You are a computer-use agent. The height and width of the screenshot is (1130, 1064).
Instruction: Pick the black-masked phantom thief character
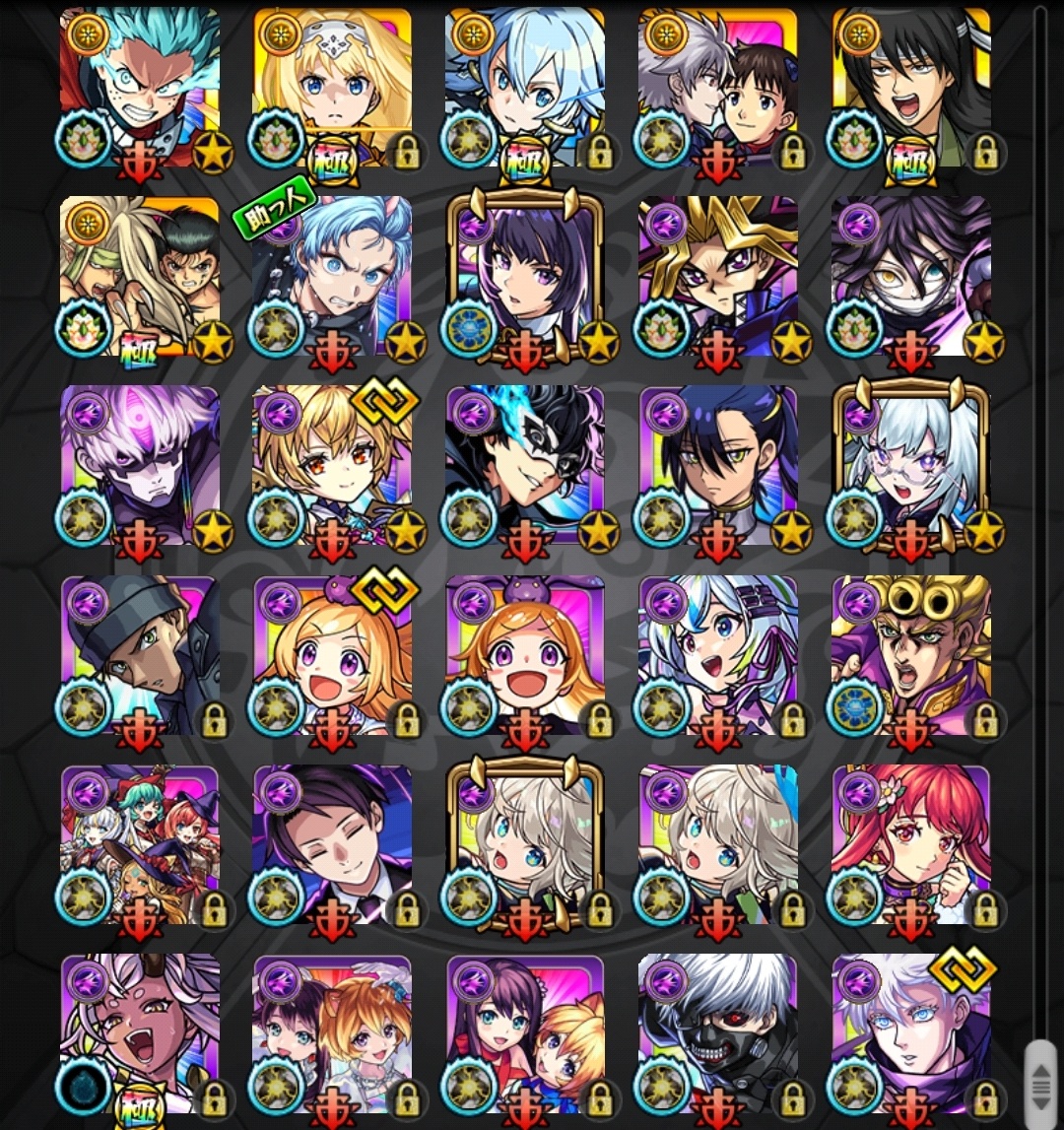(525, 465)
